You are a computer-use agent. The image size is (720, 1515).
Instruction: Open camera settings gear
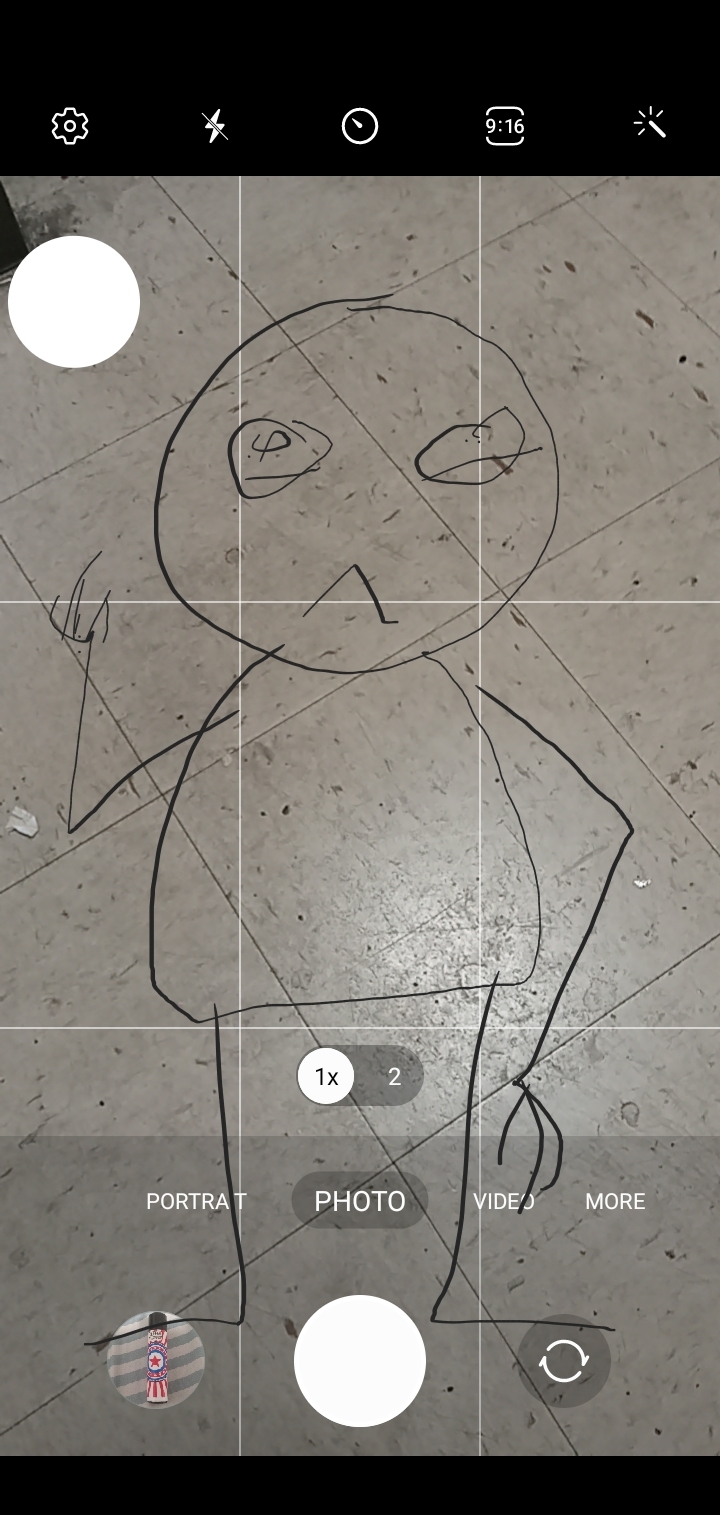pyautogui.click(x=70, y=126)
